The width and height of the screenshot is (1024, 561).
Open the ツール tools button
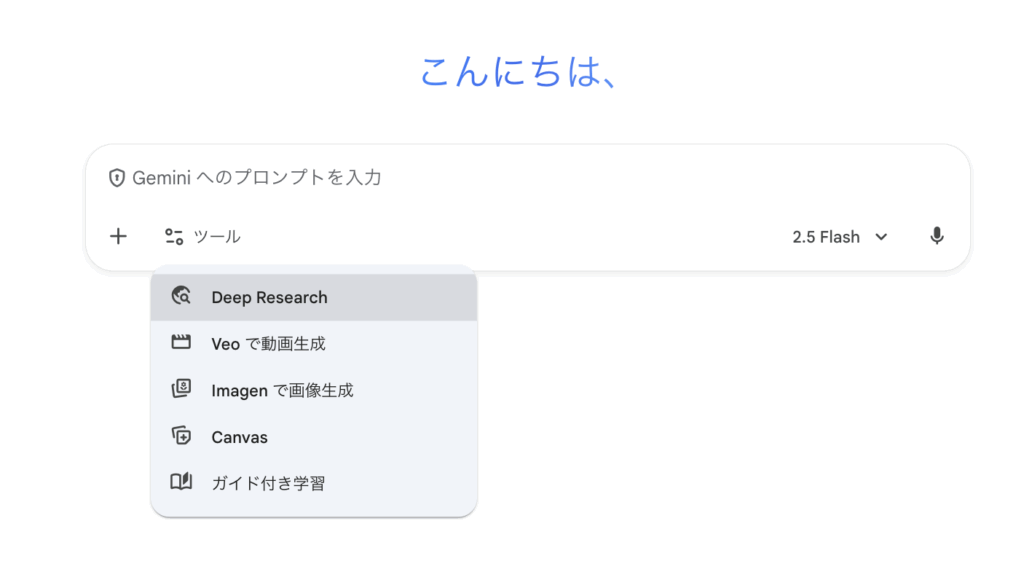click(x=202, y=237)
